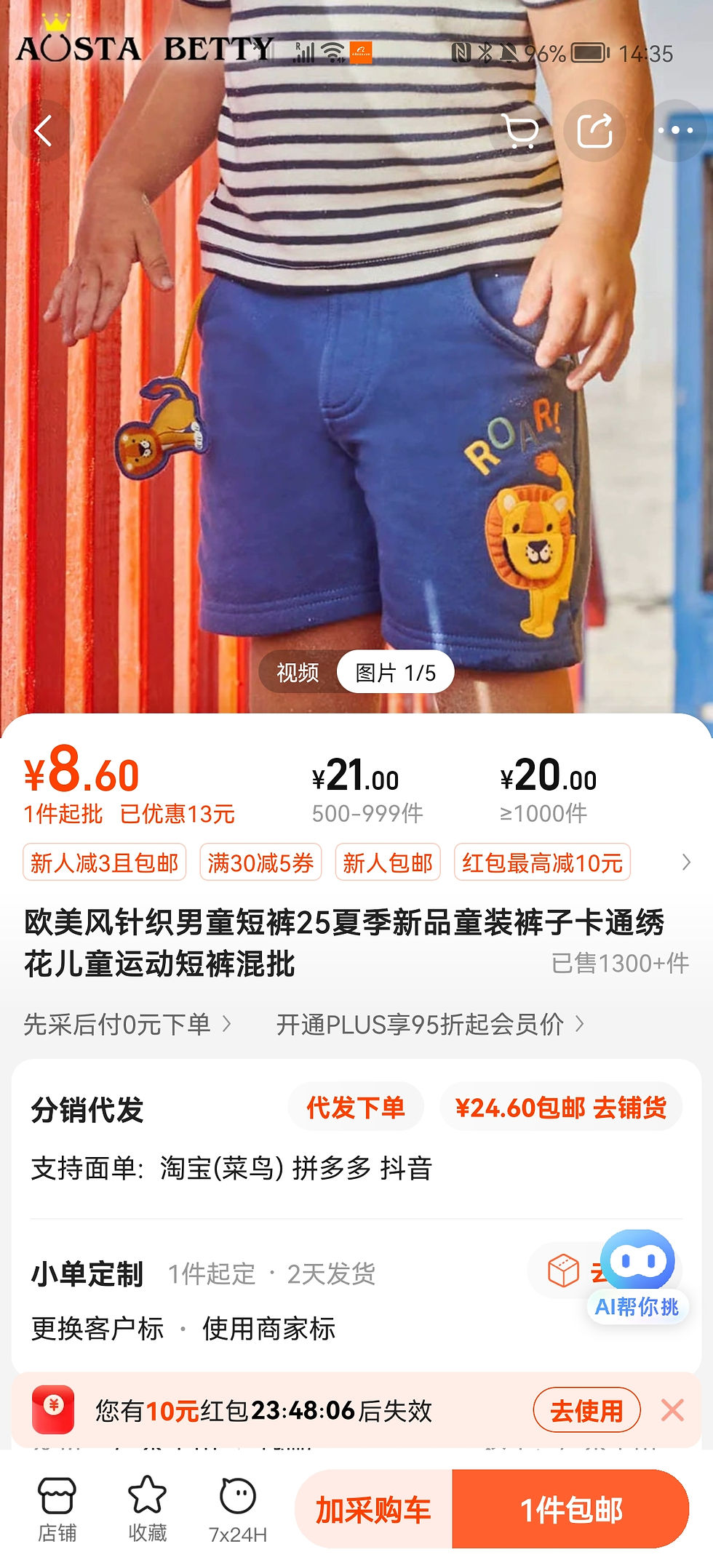Claim the 满30减5券 coupon

260,863
